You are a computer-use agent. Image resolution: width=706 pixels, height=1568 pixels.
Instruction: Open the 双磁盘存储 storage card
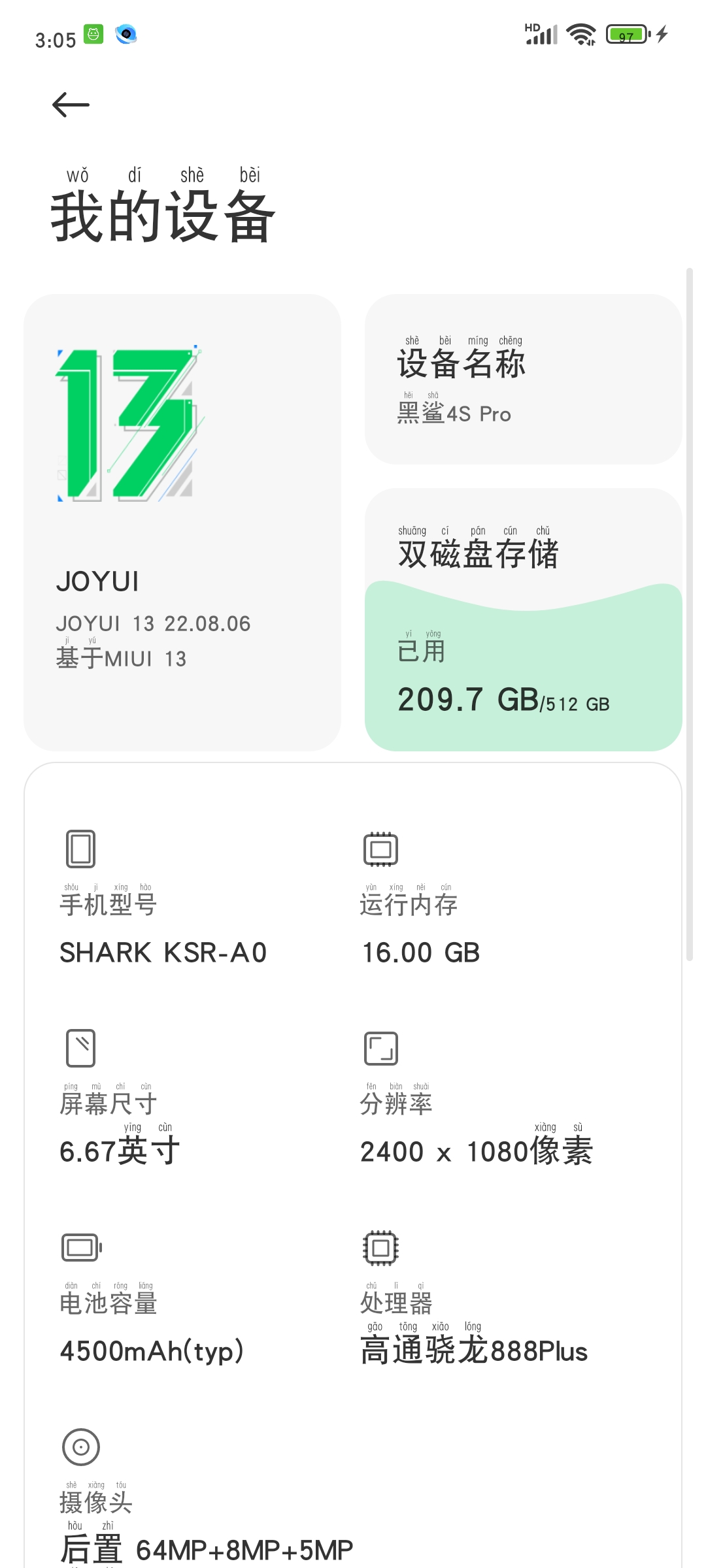click(523, 619)
